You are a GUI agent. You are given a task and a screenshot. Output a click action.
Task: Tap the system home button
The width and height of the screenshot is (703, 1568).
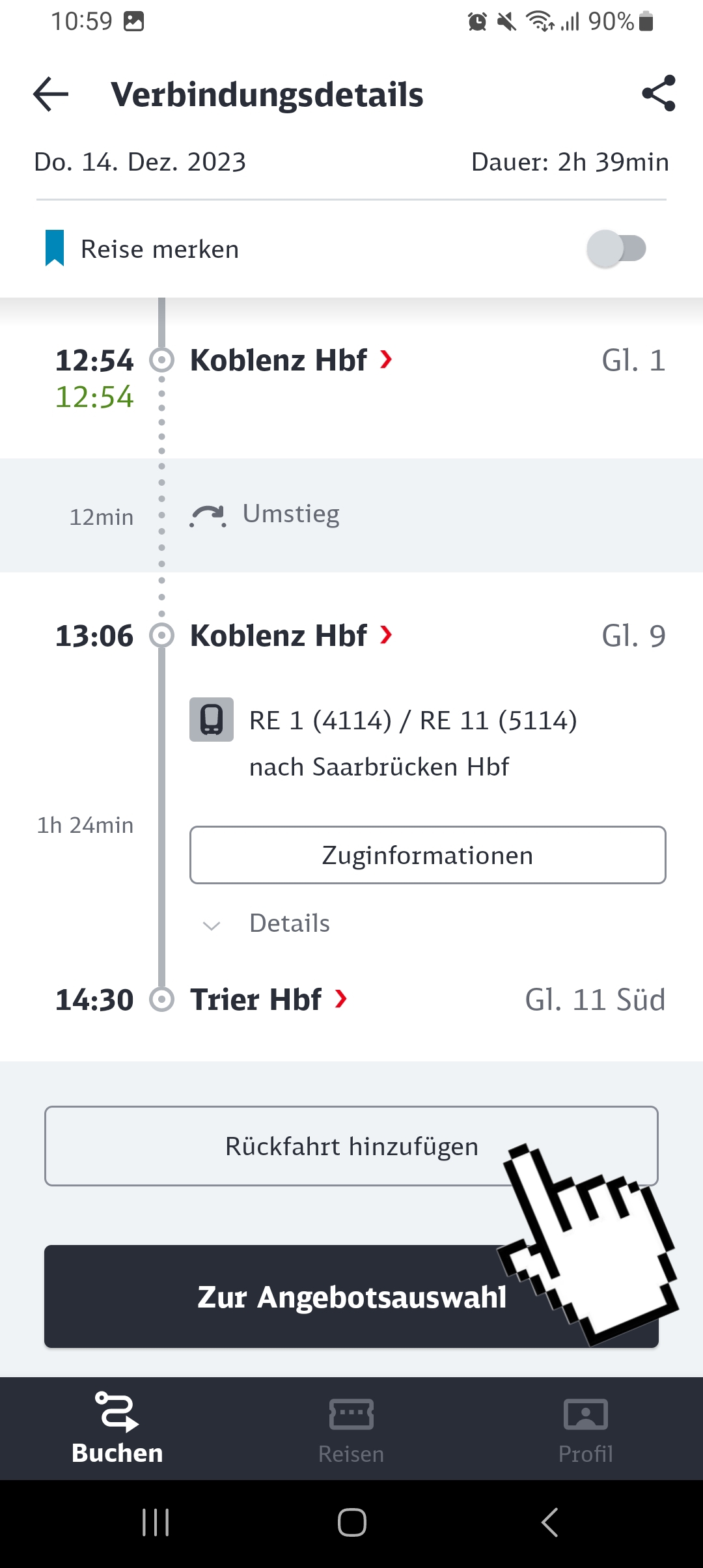352,1522
